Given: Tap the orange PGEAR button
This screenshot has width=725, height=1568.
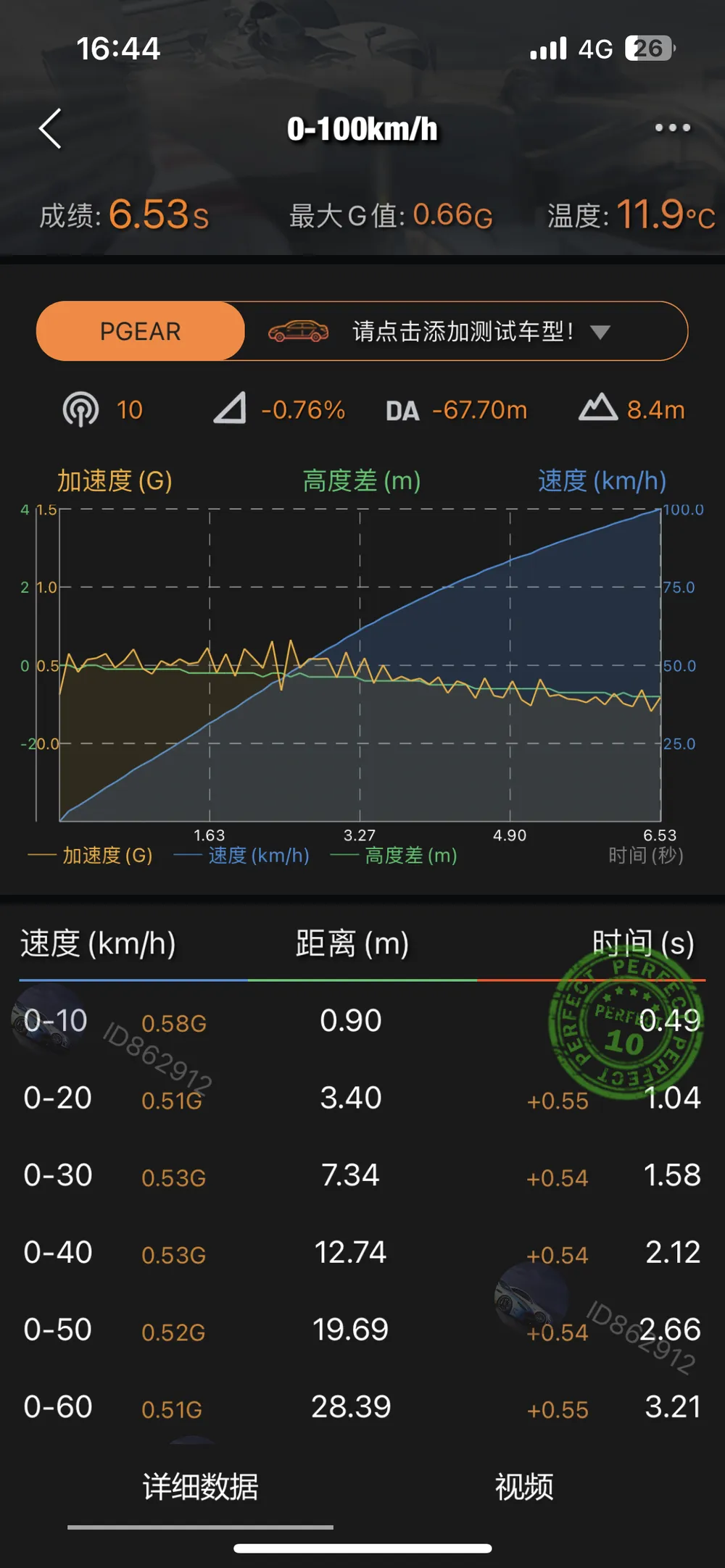Looking at the screenshot, I should pos(141,331).
